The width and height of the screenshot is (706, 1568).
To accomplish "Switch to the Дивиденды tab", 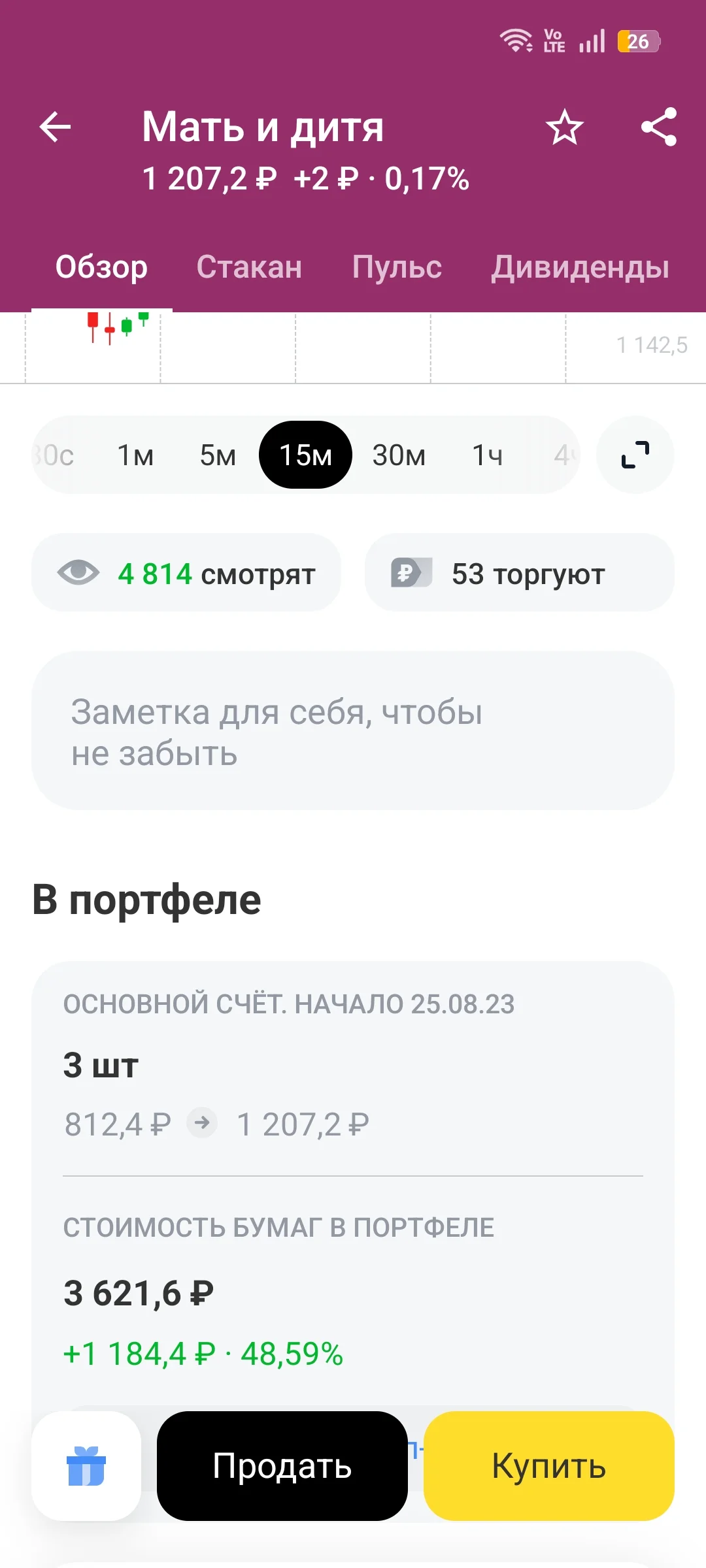I will [580, 267].
